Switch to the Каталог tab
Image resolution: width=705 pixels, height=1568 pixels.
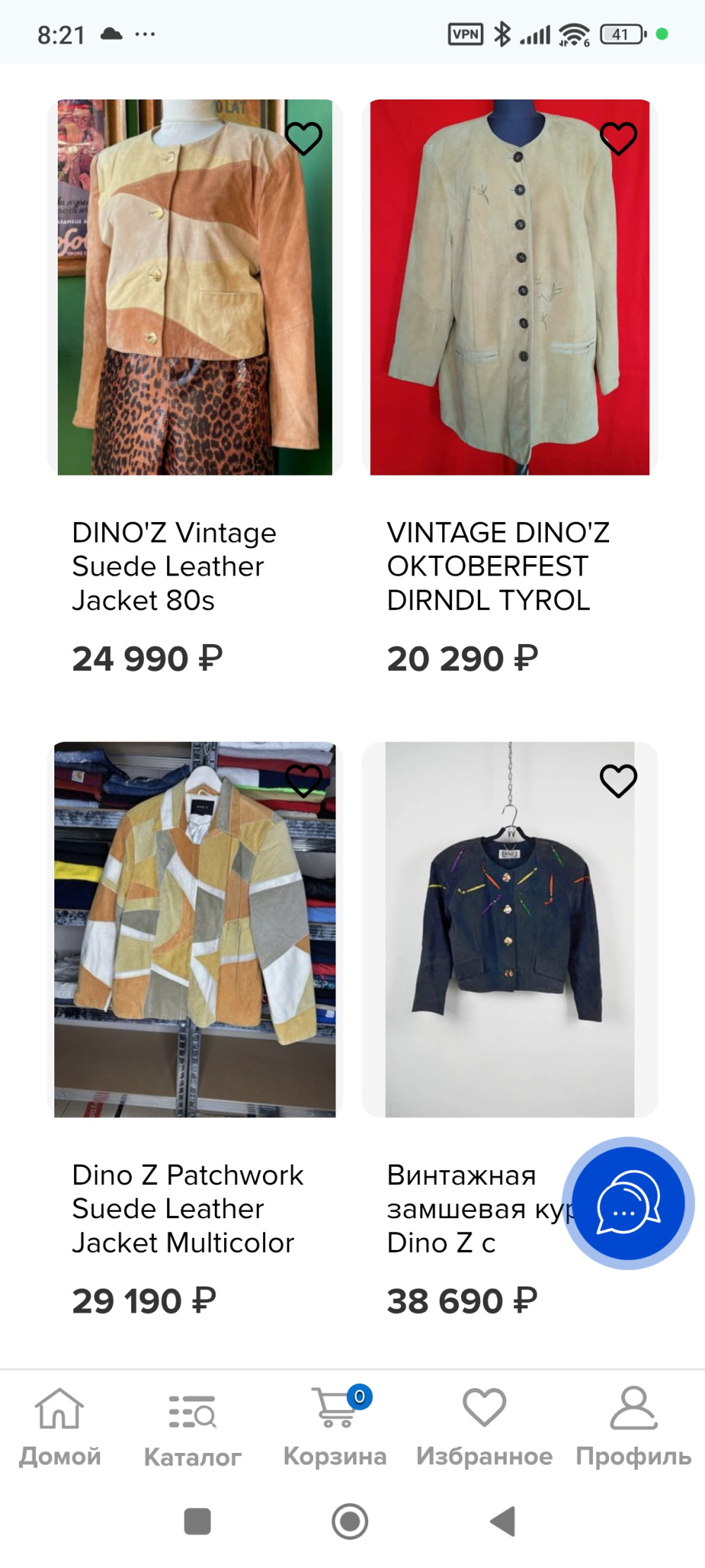click(192, 1428)
